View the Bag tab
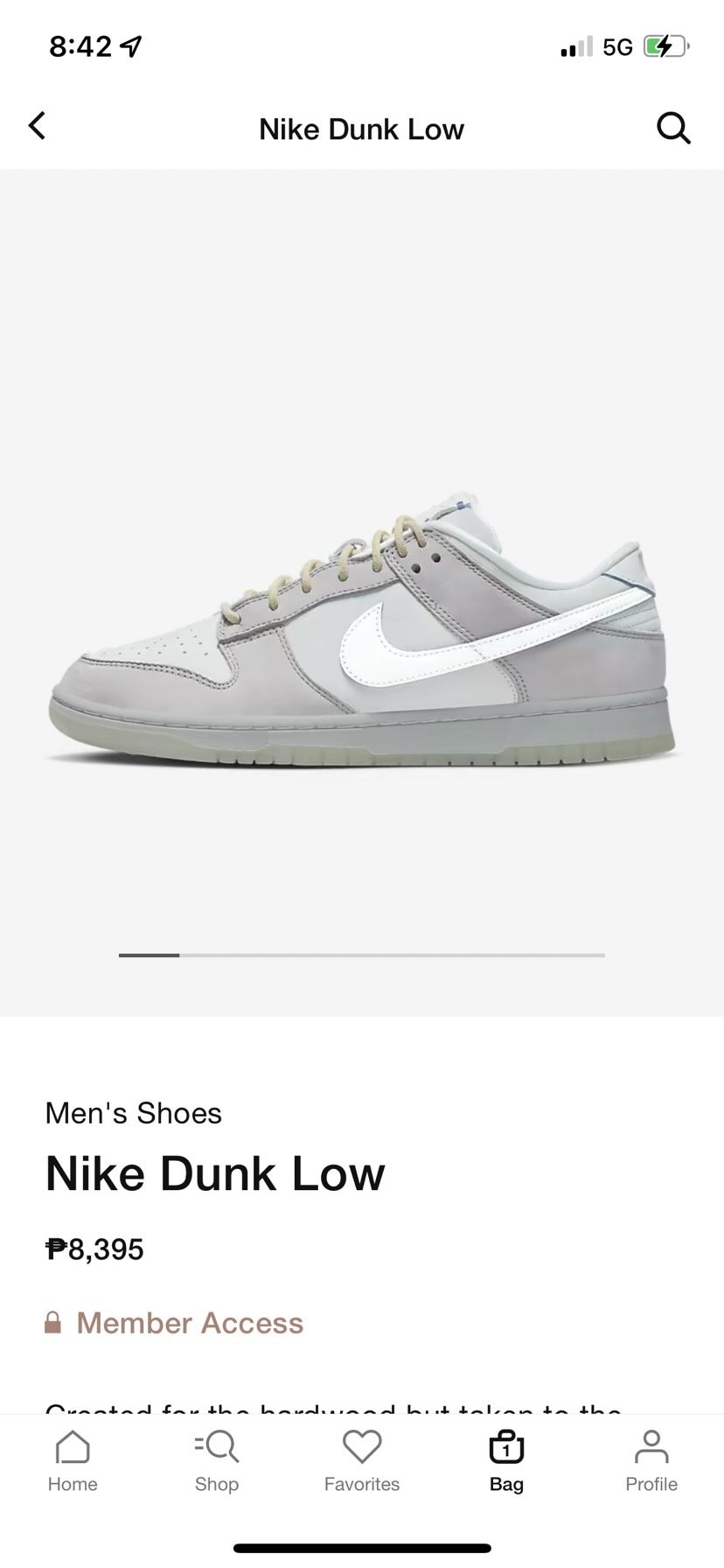This screenshot has height=1568, width=724. pos(506,1461)
